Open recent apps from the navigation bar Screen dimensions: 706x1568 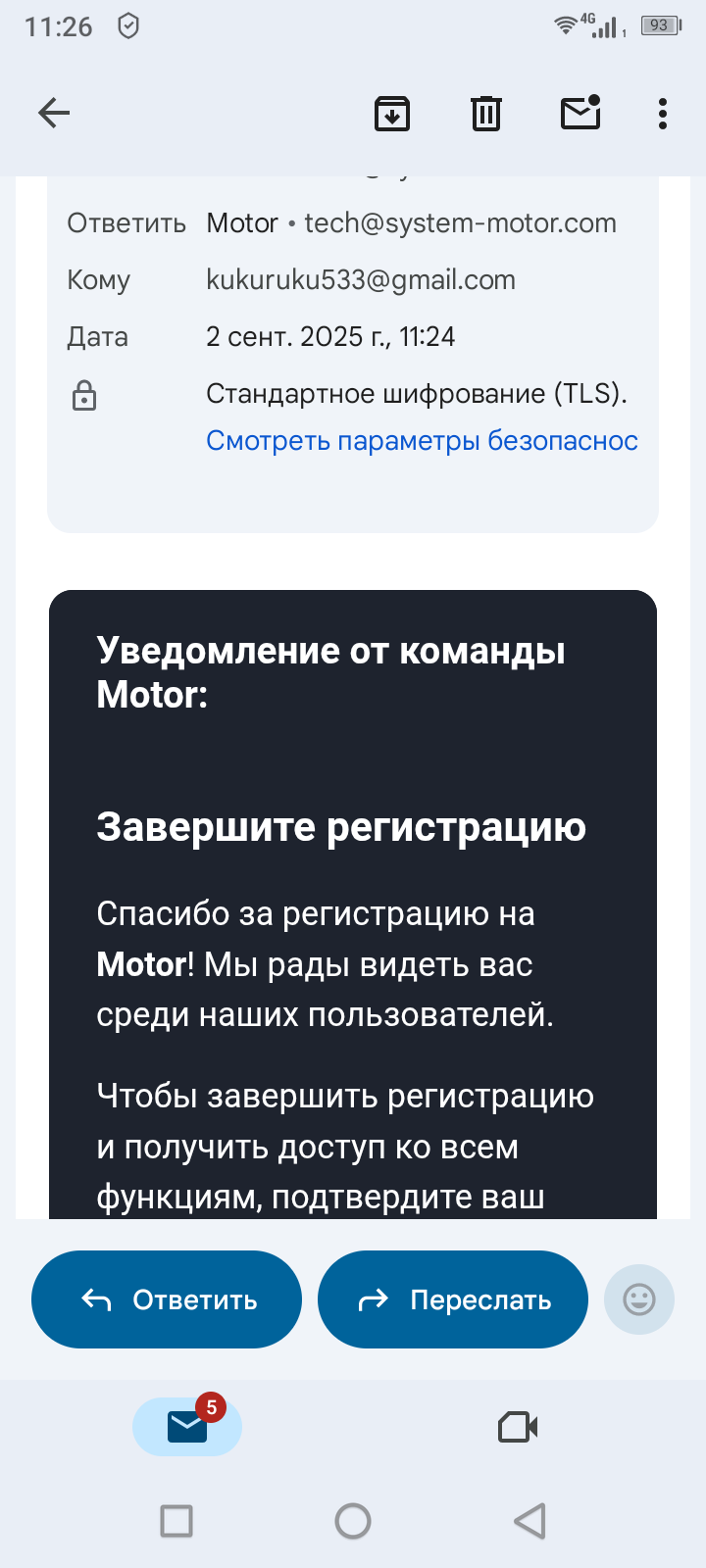[x=176, y=1521]
